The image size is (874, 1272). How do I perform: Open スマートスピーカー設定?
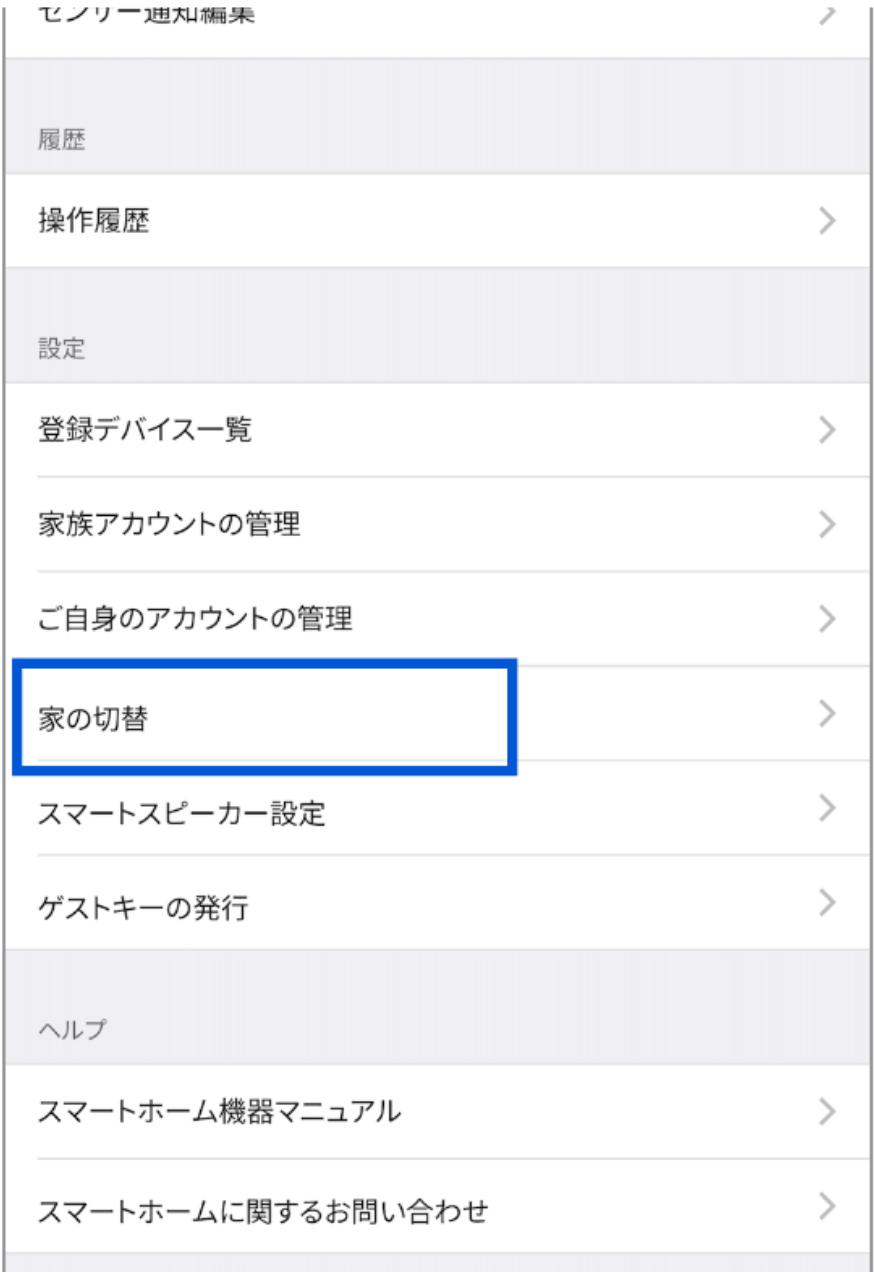pyautogui.click(x=437, y=809)
